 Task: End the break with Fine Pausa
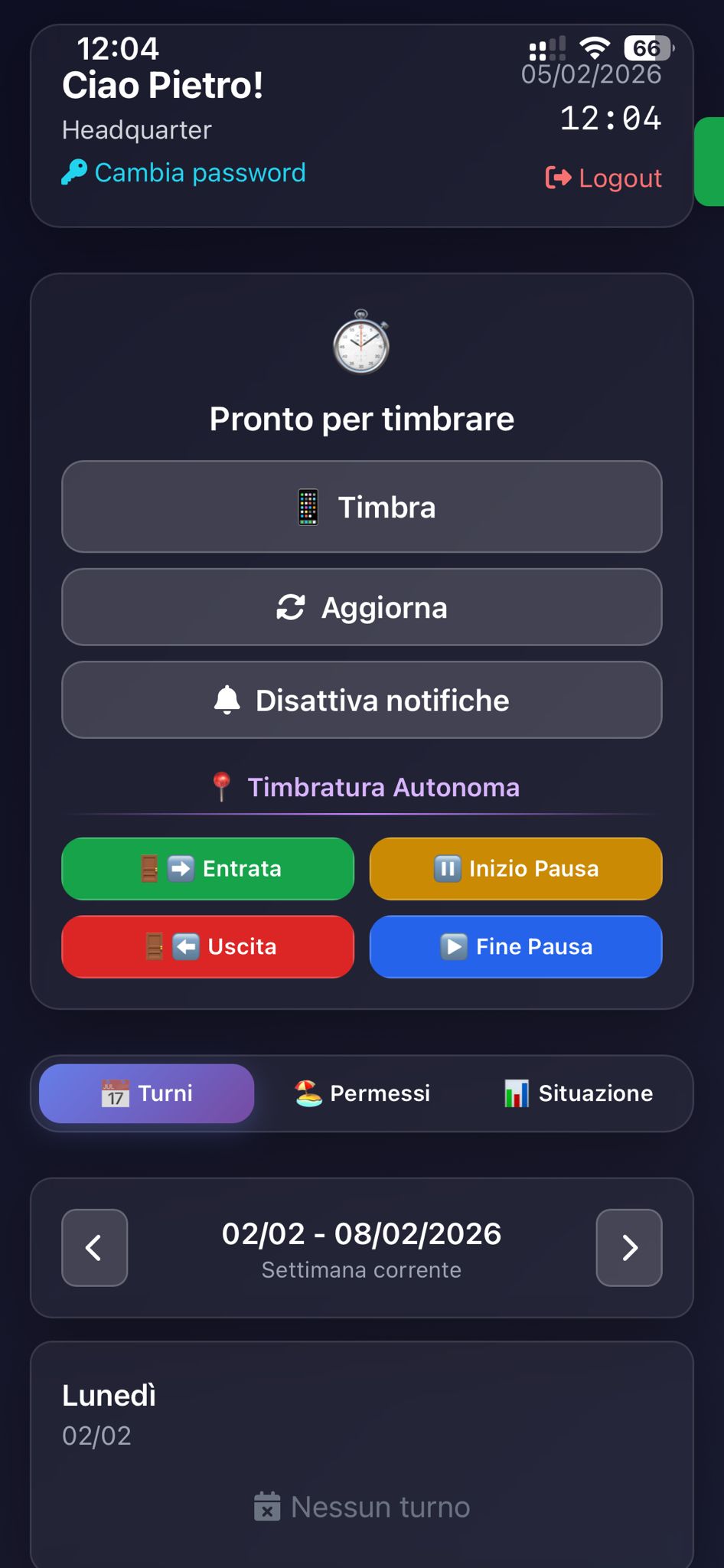[516, 947]
